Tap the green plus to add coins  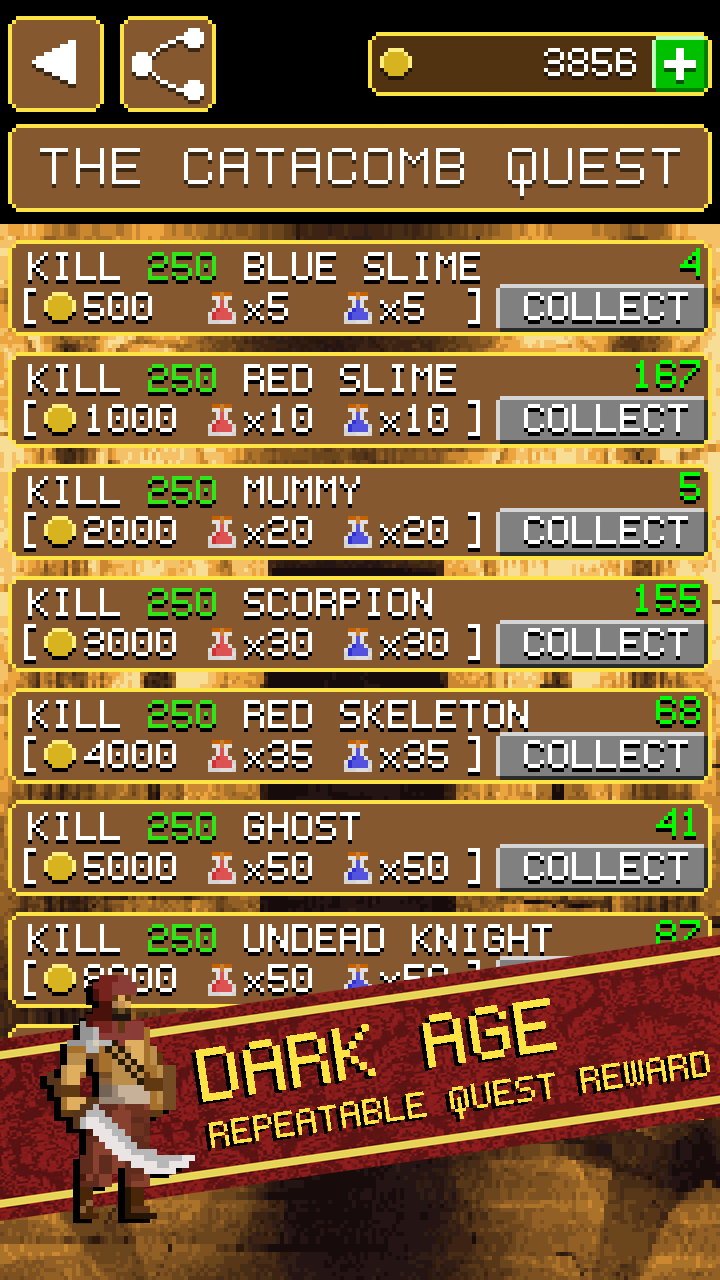click(x=680, y=64)
